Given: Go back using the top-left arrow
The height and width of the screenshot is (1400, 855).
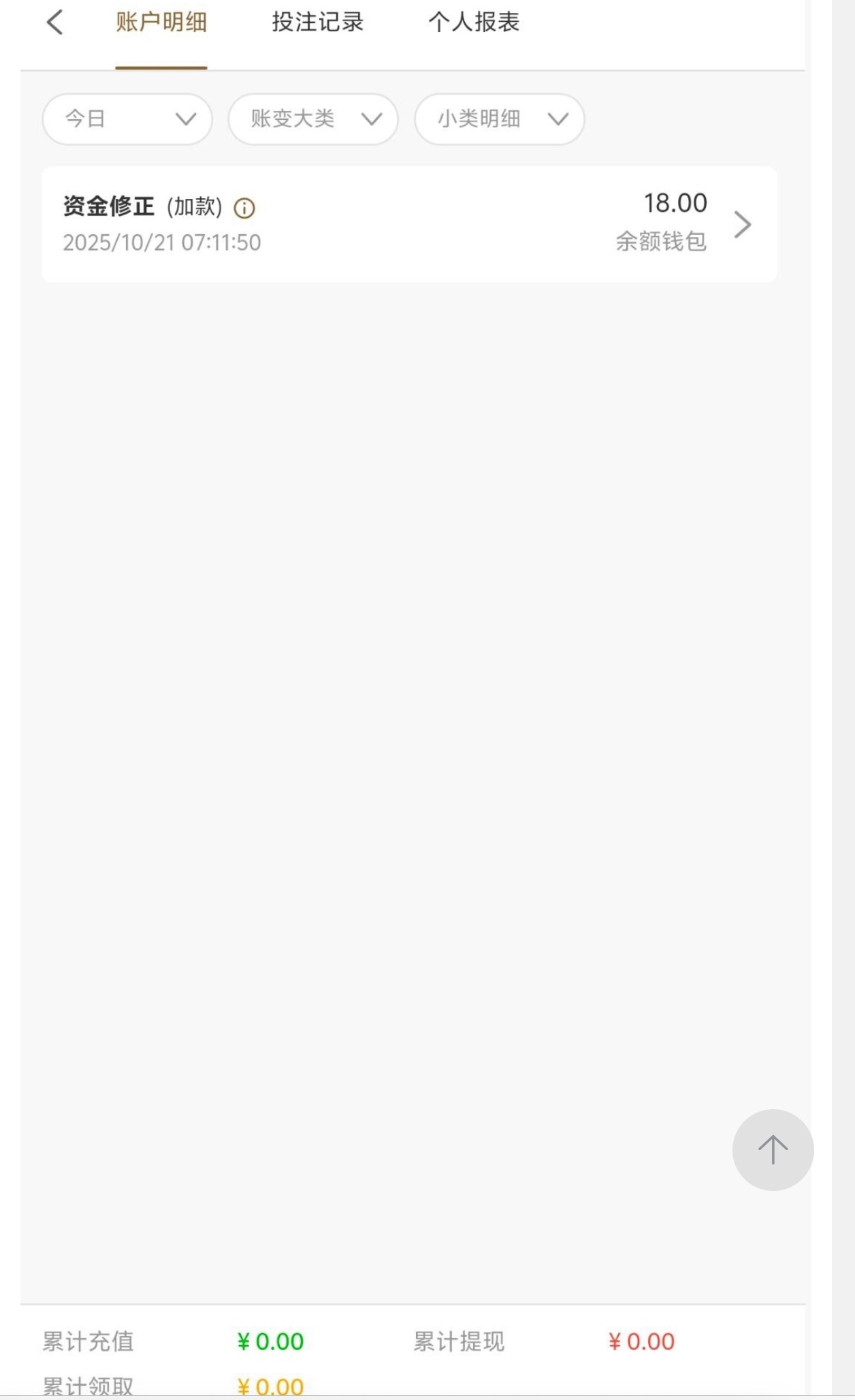Looking at the screenshot, I should pos(54,22).
